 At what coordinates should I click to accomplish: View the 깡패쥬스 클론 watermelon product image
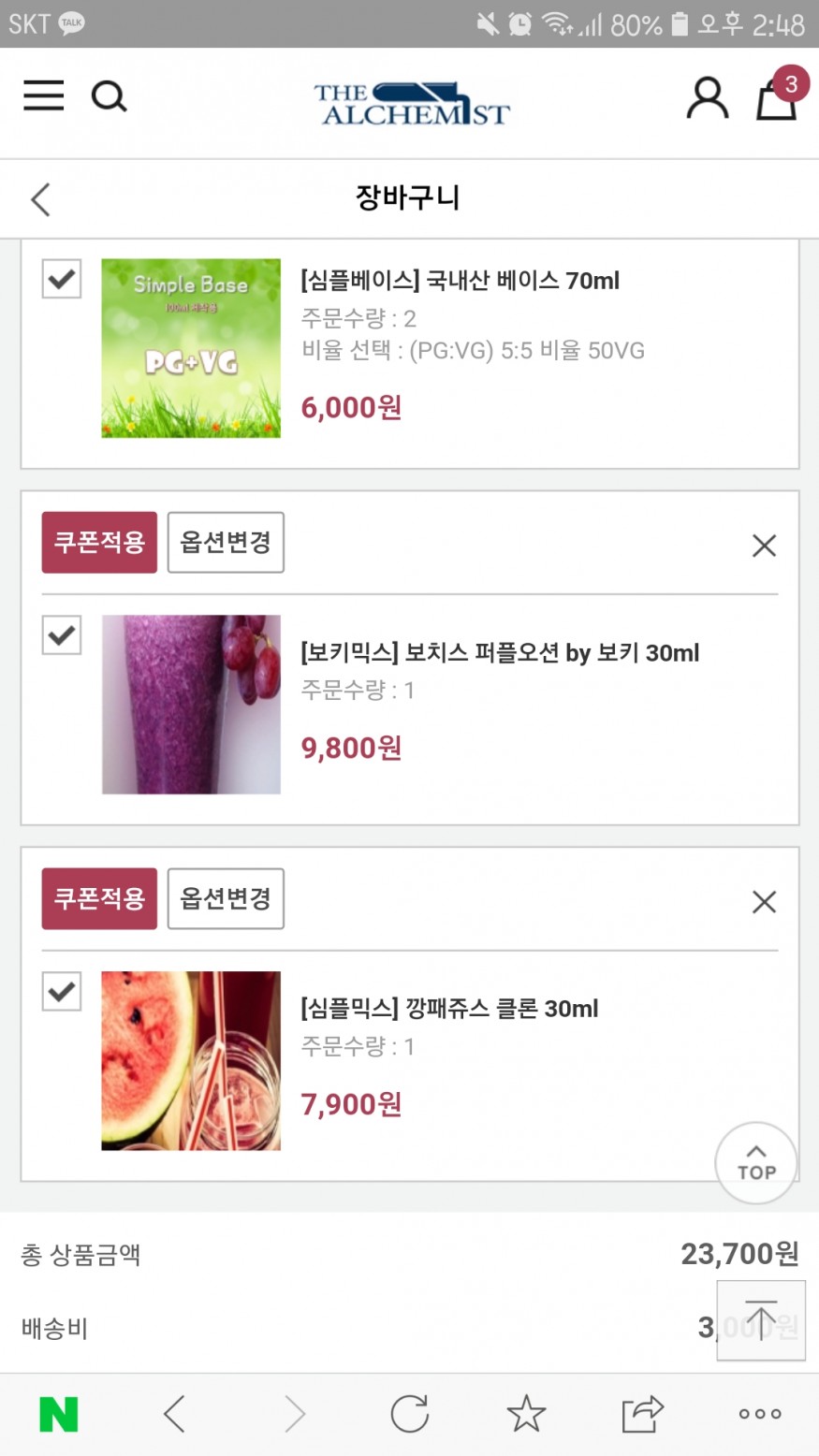click(191, 1061)
